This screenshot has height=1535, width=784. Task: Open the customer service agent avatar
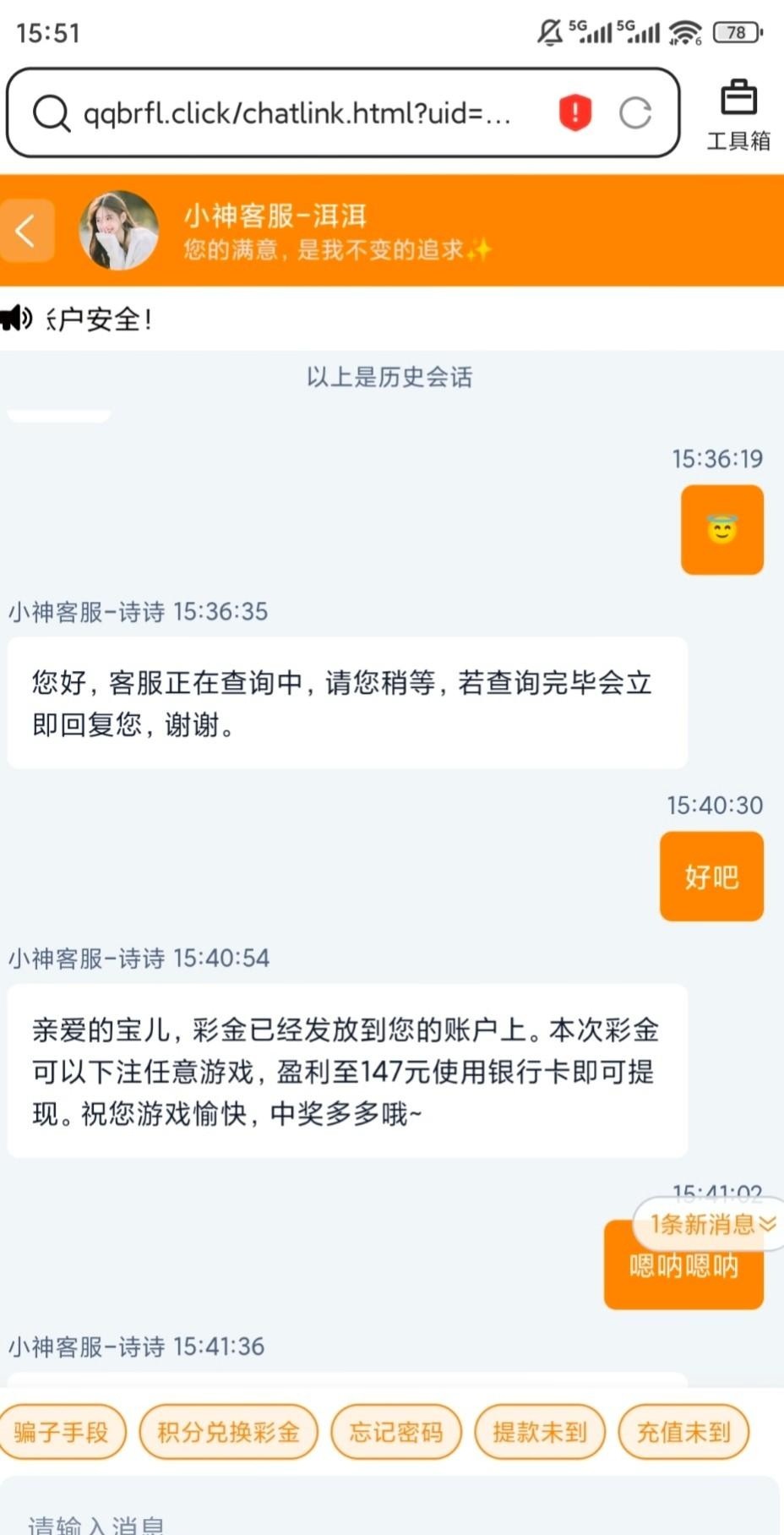click(118, 230)
